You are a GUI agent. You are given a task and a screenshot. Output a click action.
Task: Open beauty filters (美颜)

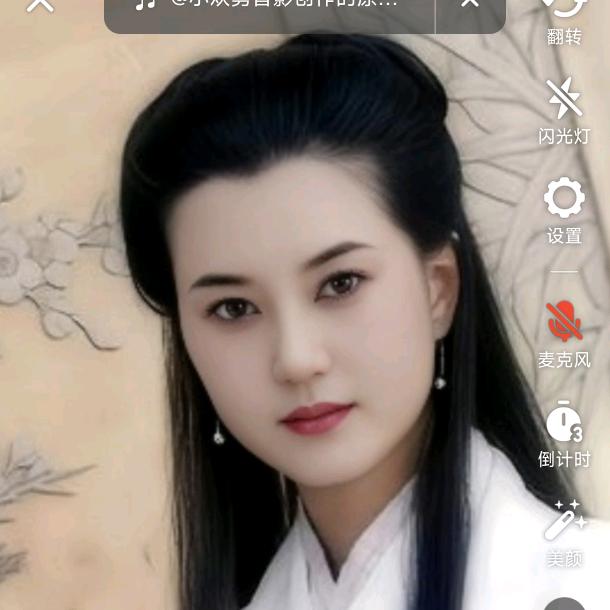[564, 530]
